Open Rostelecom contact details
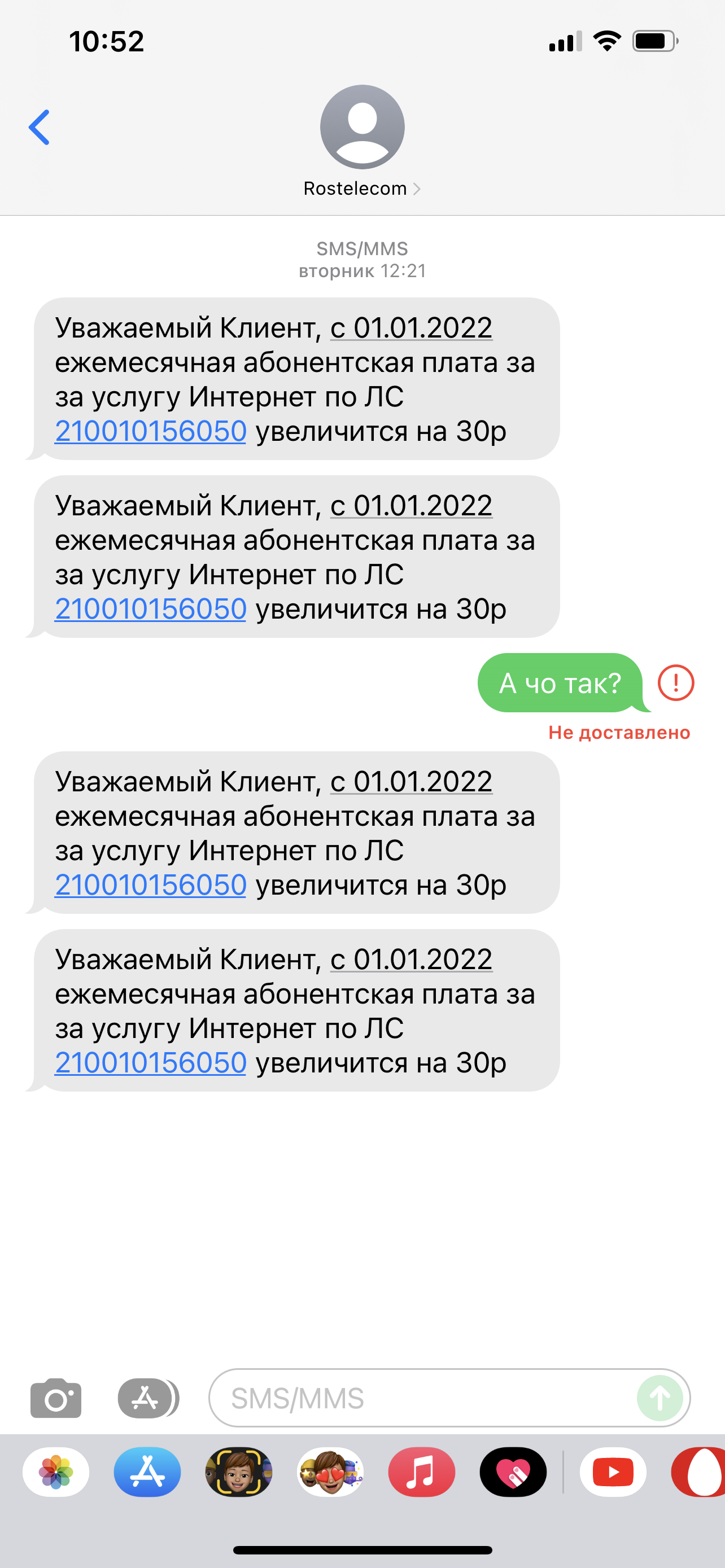 pyautogui.click(x=362, y=141)
